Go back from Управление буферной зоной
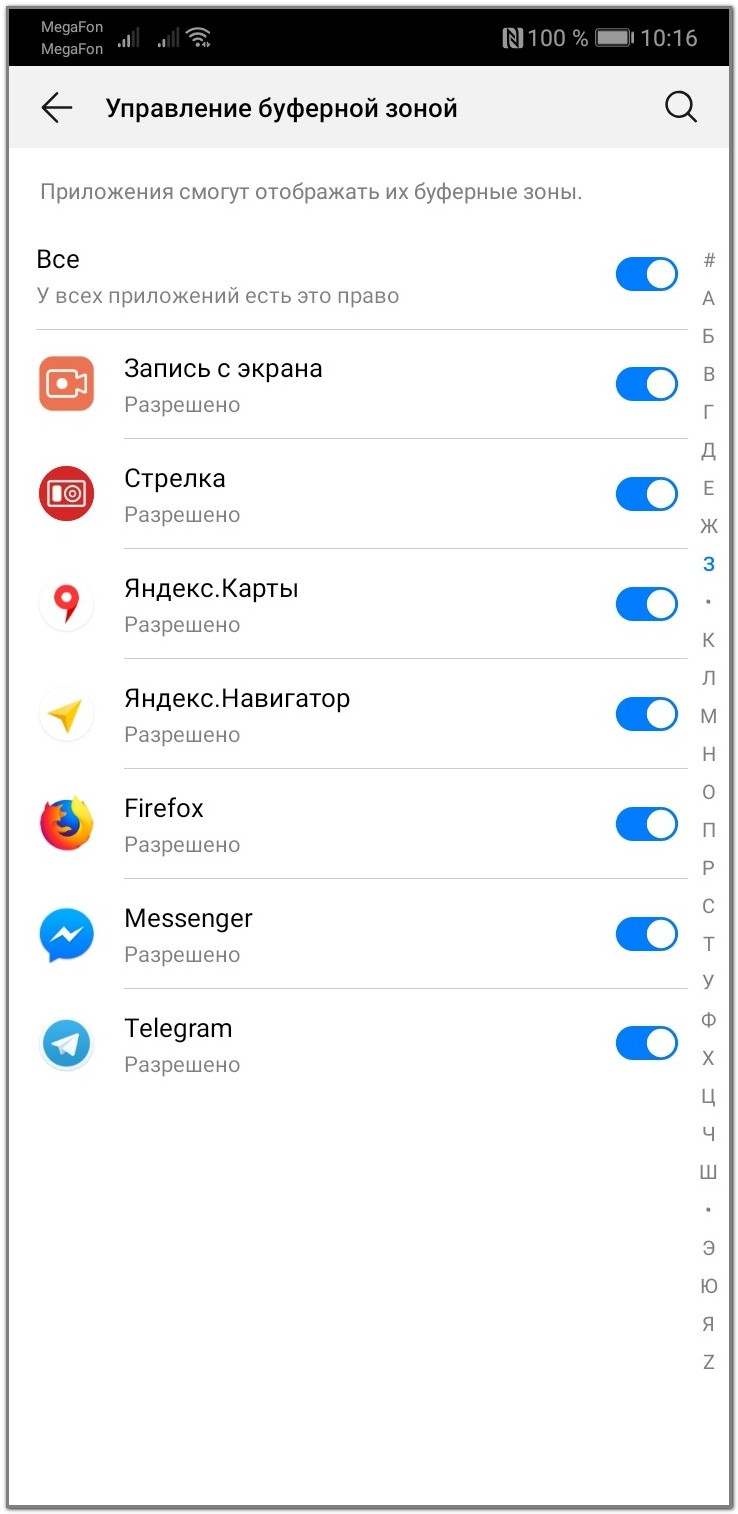738x1514 pixels. [57, 108]
